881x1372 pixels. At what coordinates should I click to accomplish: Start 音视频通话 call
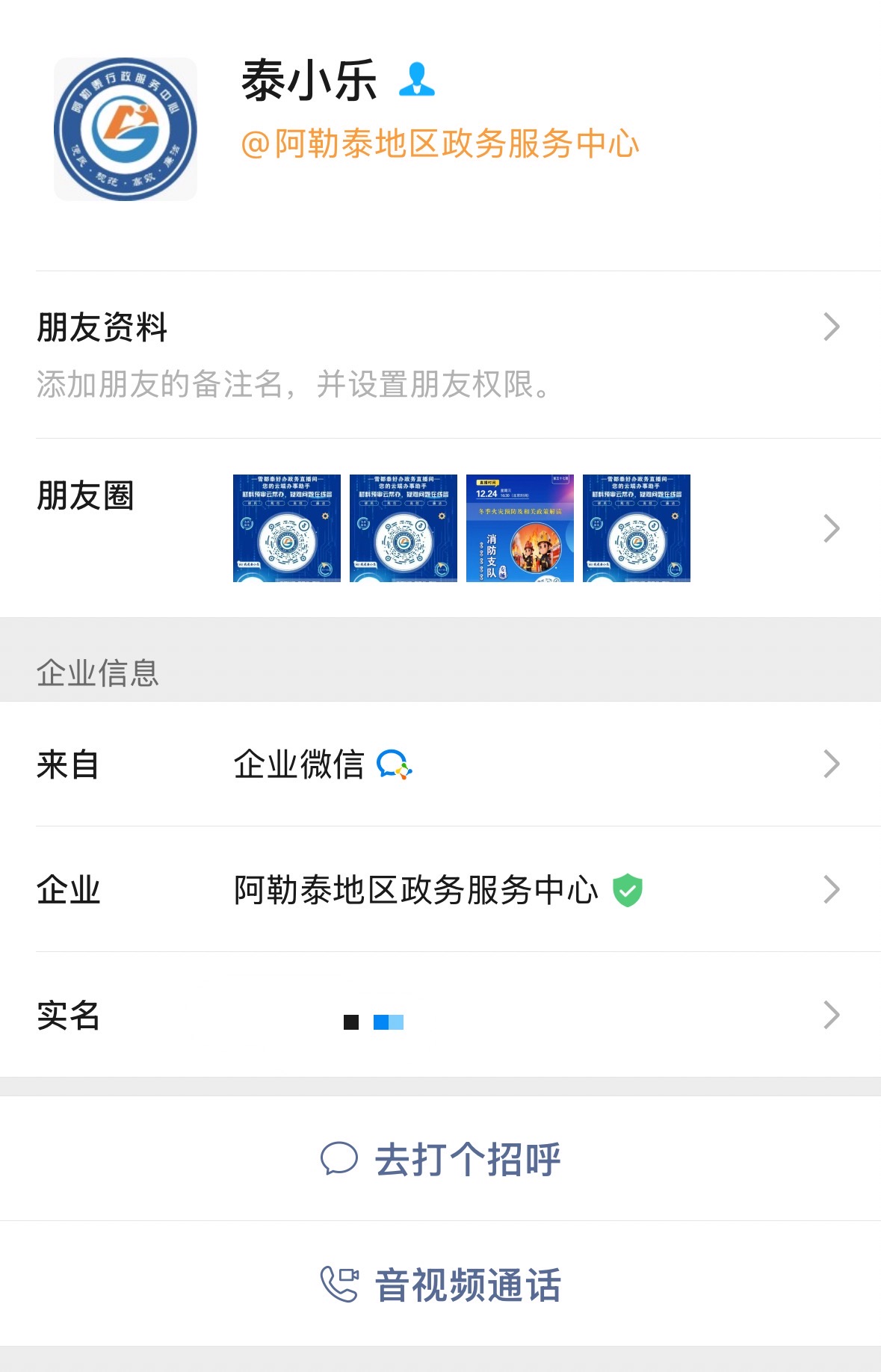pyautogui.click(x=440, y=1285)
